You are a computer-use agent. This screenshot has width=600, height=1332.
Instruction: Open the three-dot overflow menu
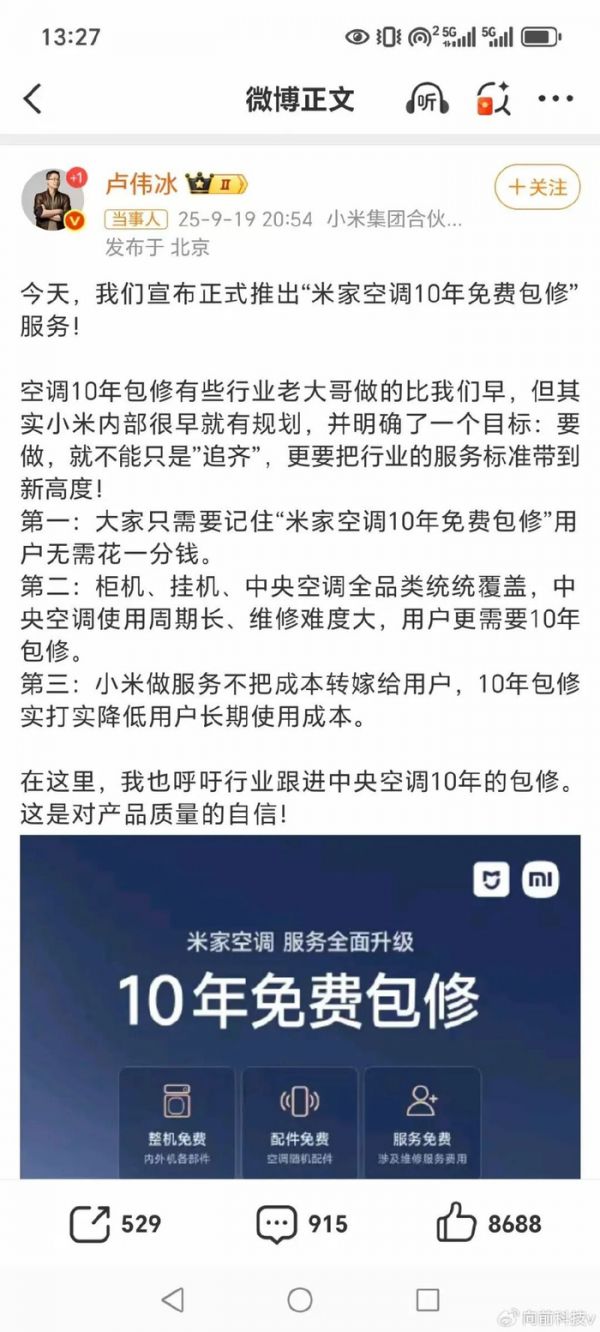pos(555,99)
